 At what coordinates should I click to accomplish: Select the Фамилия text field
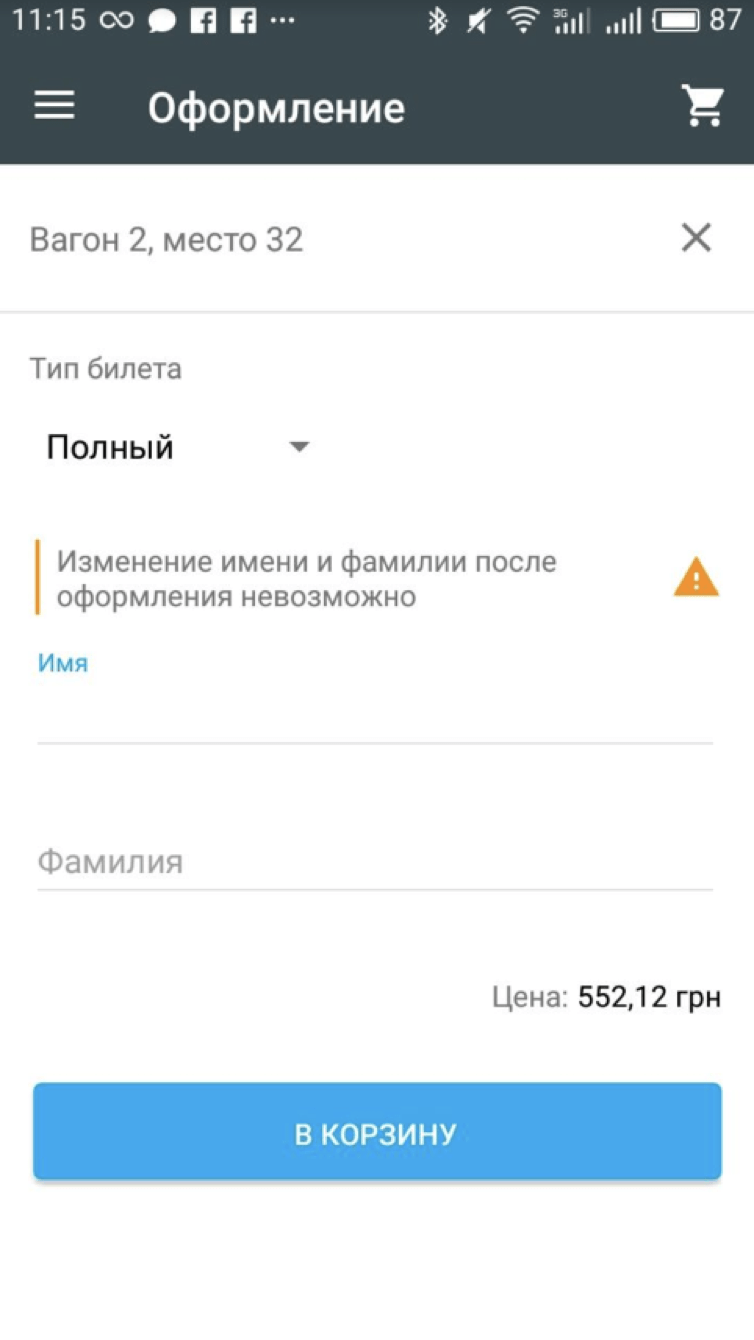375,861
